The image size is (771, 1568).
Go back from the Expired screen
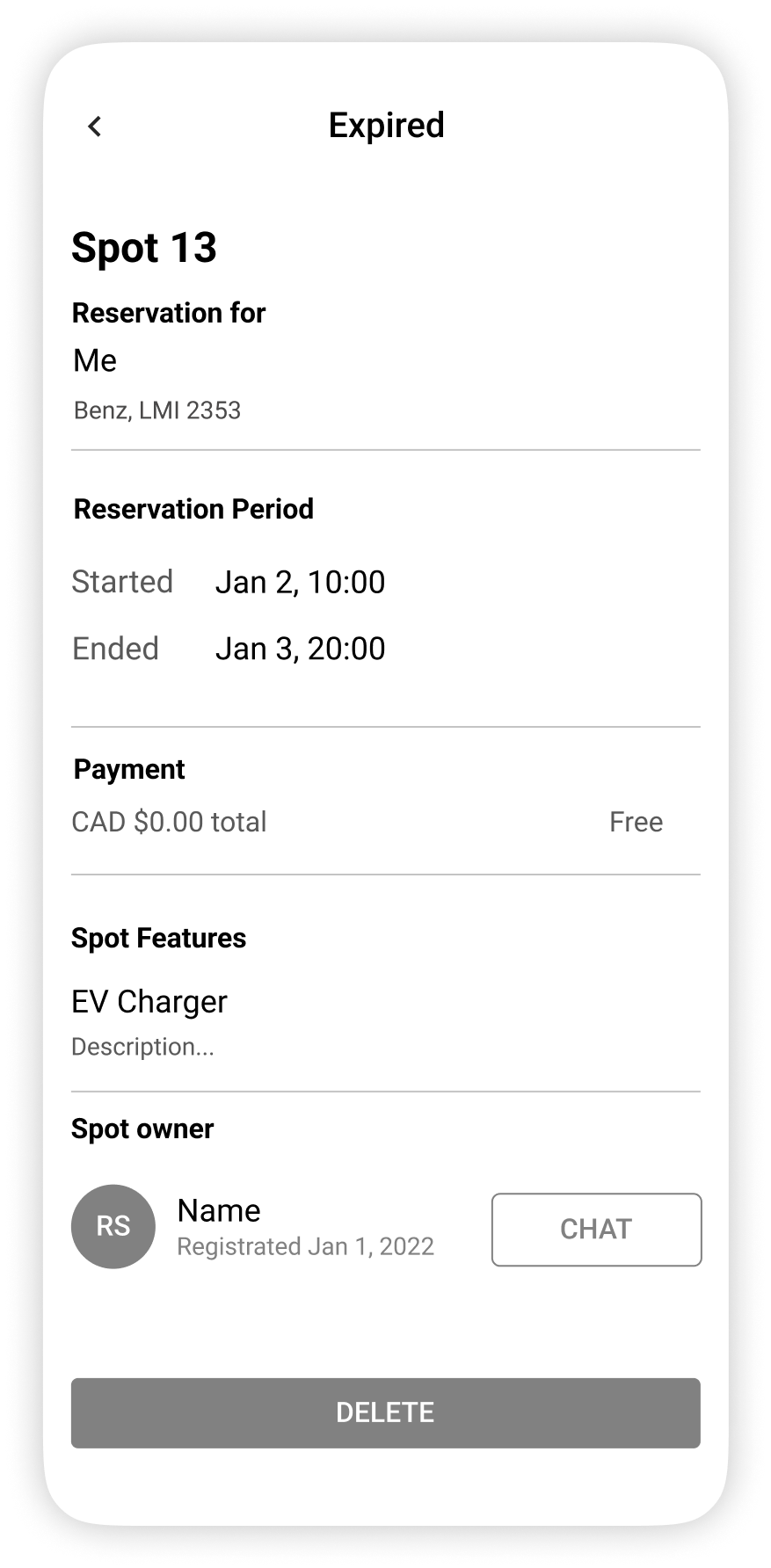point(95,127)
